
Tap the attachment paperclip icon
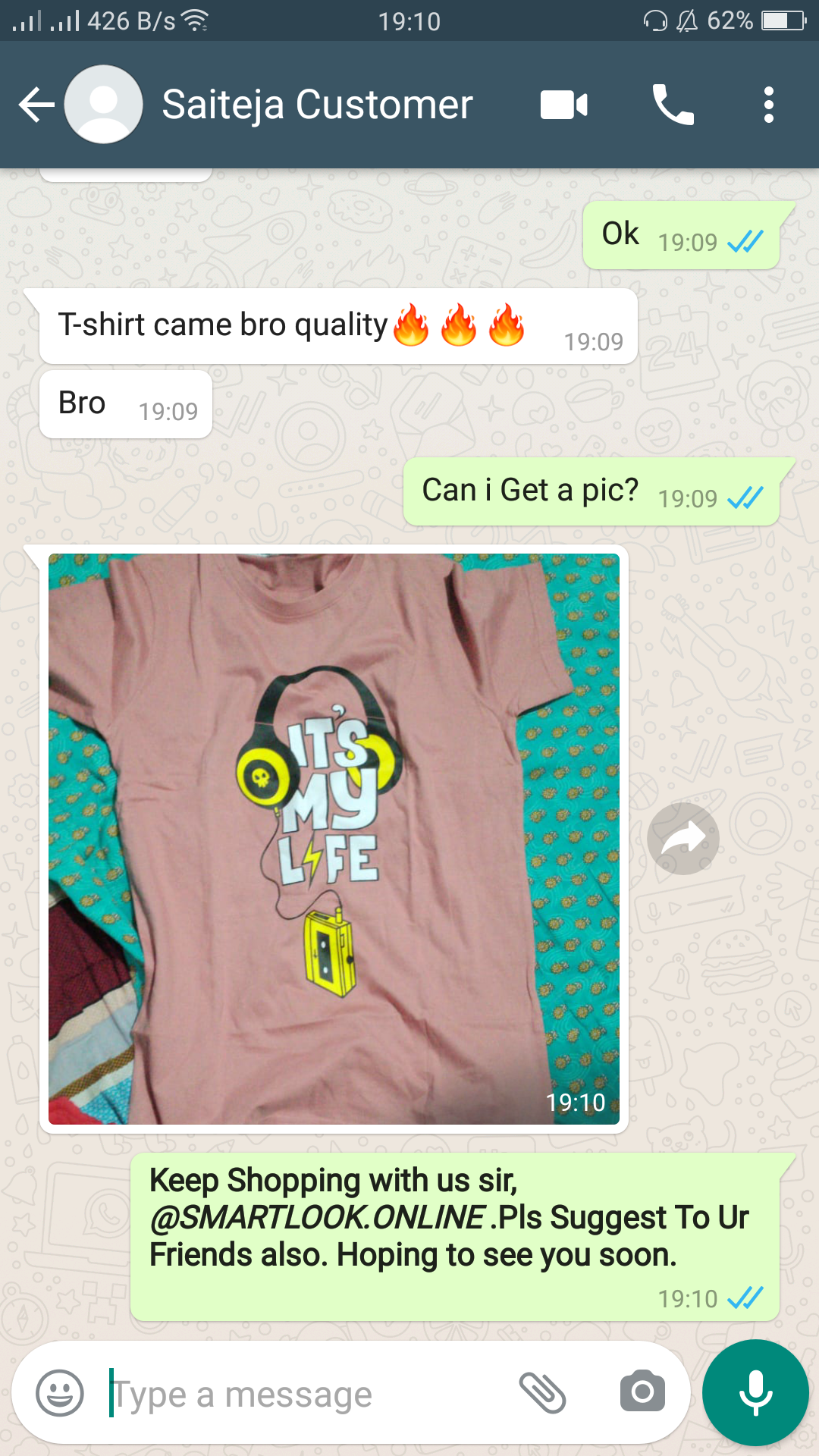[542, 1393]
